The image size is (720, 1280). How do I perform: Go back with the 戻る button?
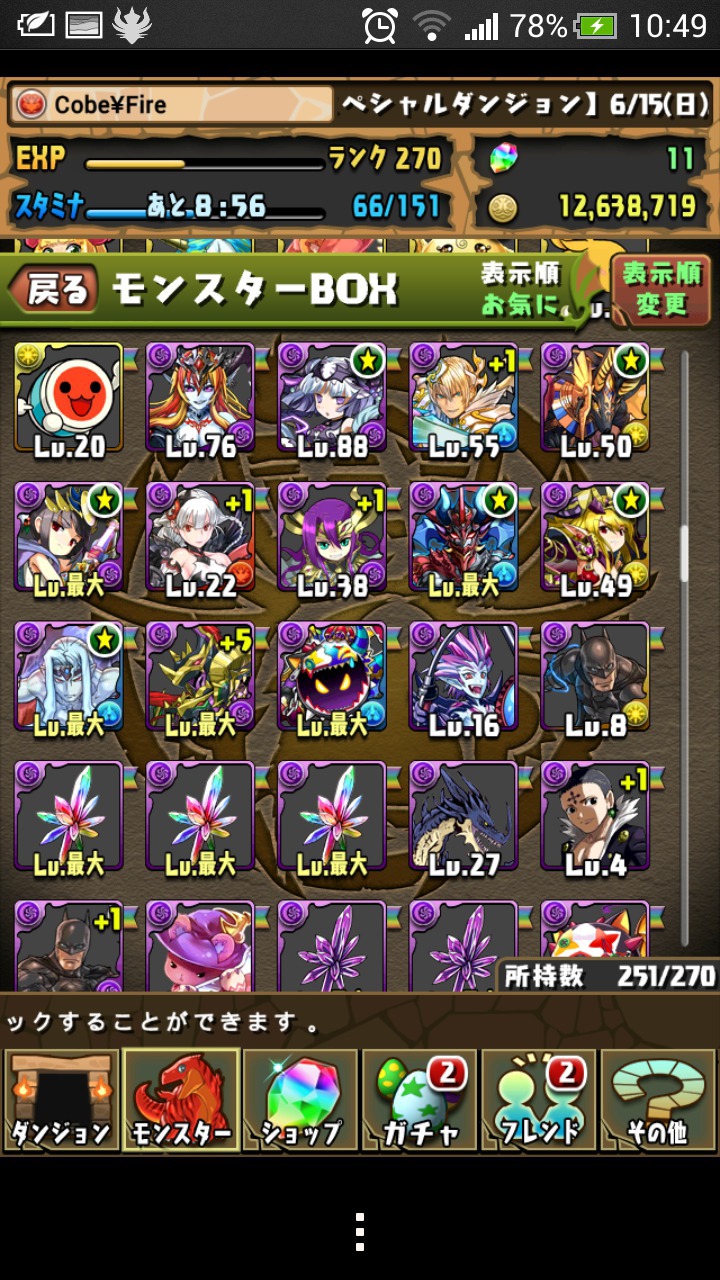point(54,291)
